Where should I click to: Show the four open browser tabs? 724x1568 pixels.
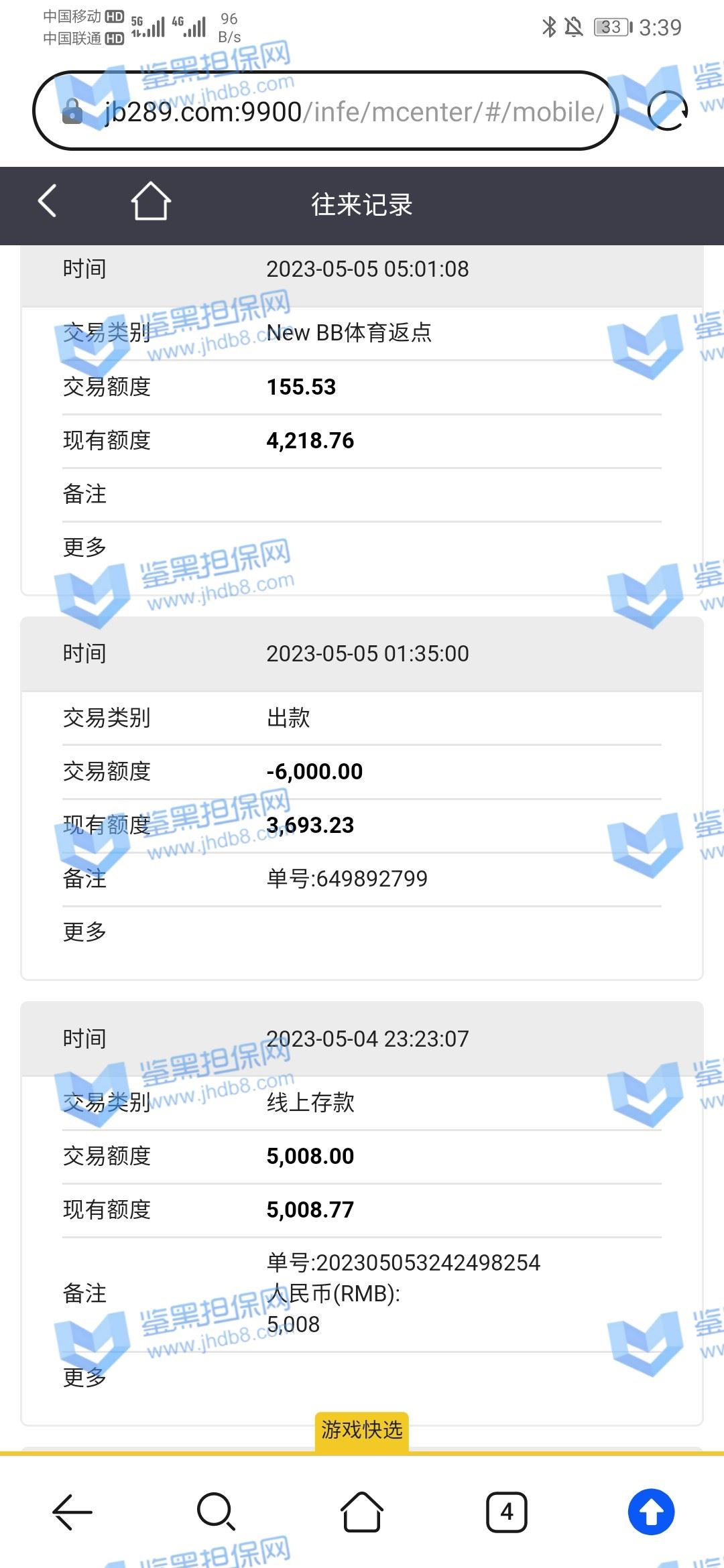507,1512
